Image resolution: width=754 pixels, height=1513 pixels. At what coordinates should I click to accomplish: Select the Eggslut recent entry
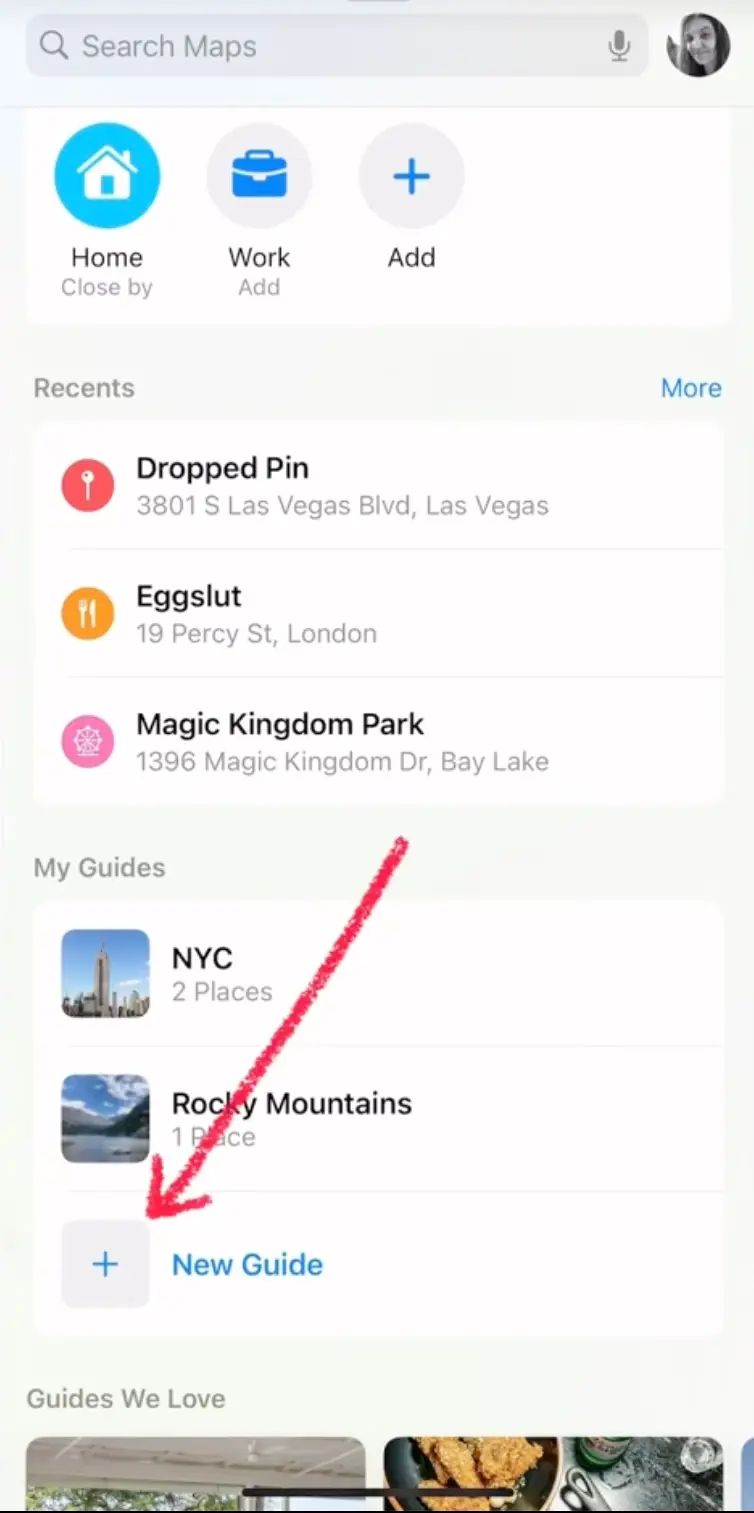tap(300, 613)
